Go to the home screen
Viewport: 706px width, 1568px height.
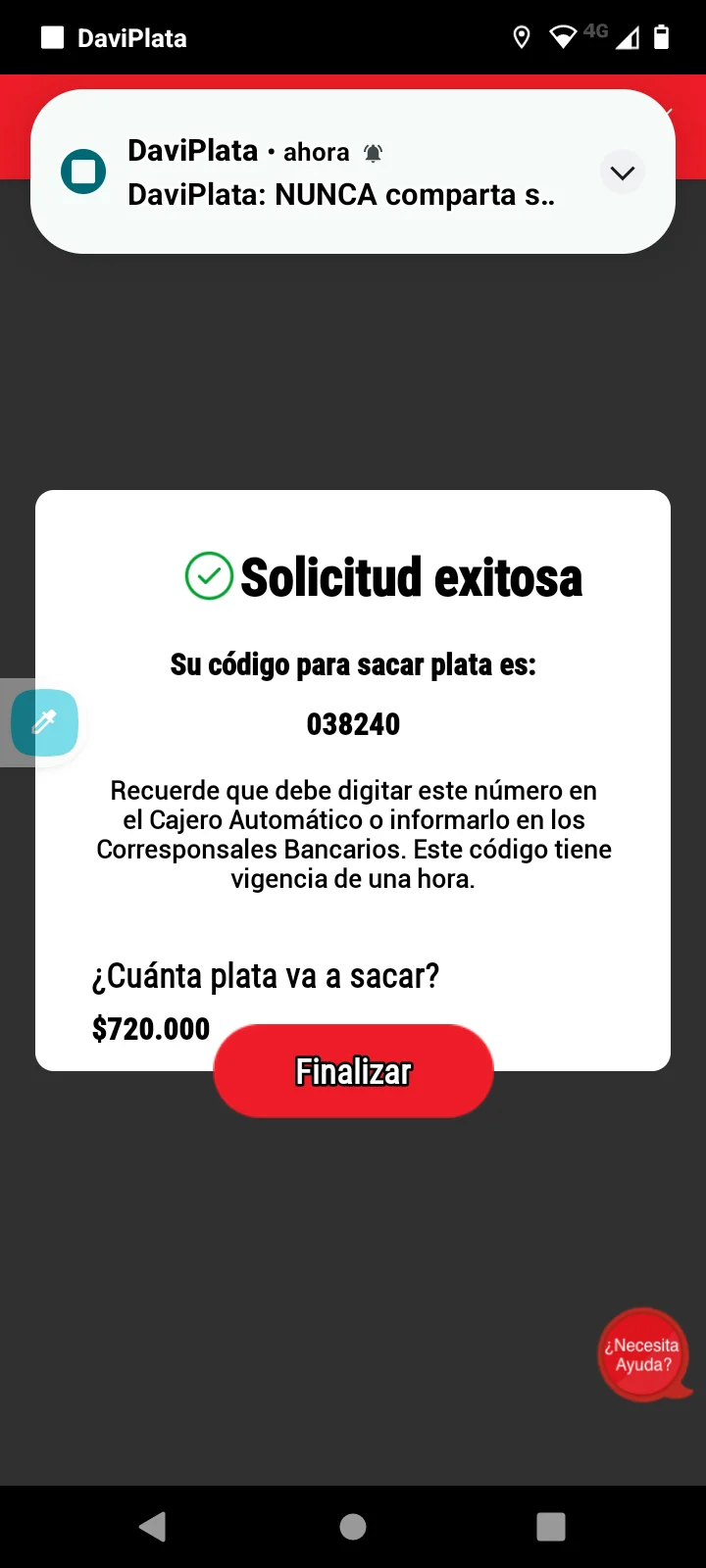click(x=353, y=1526)
